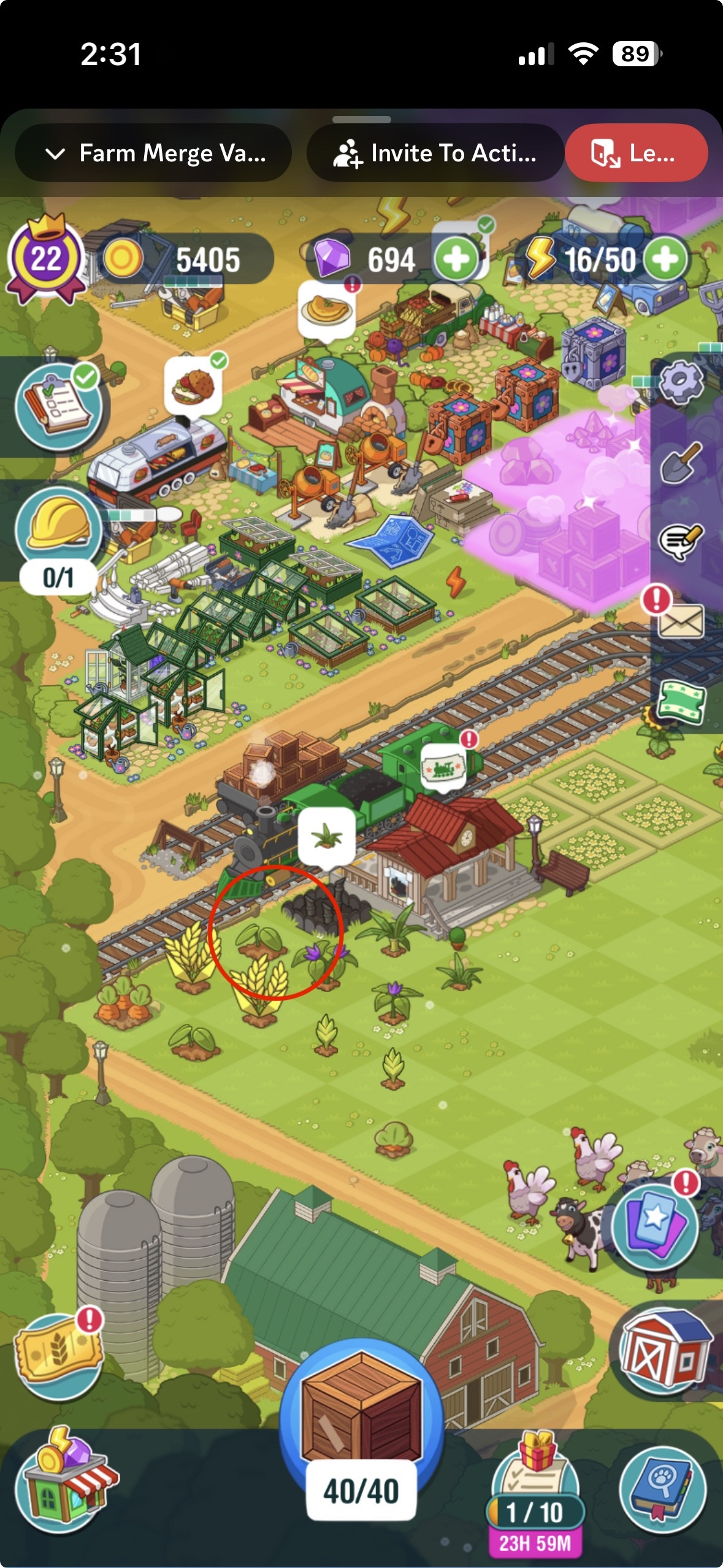The image size is (723, 1568).
Task: Open the mailbox envelope
Action: (681, 621)
